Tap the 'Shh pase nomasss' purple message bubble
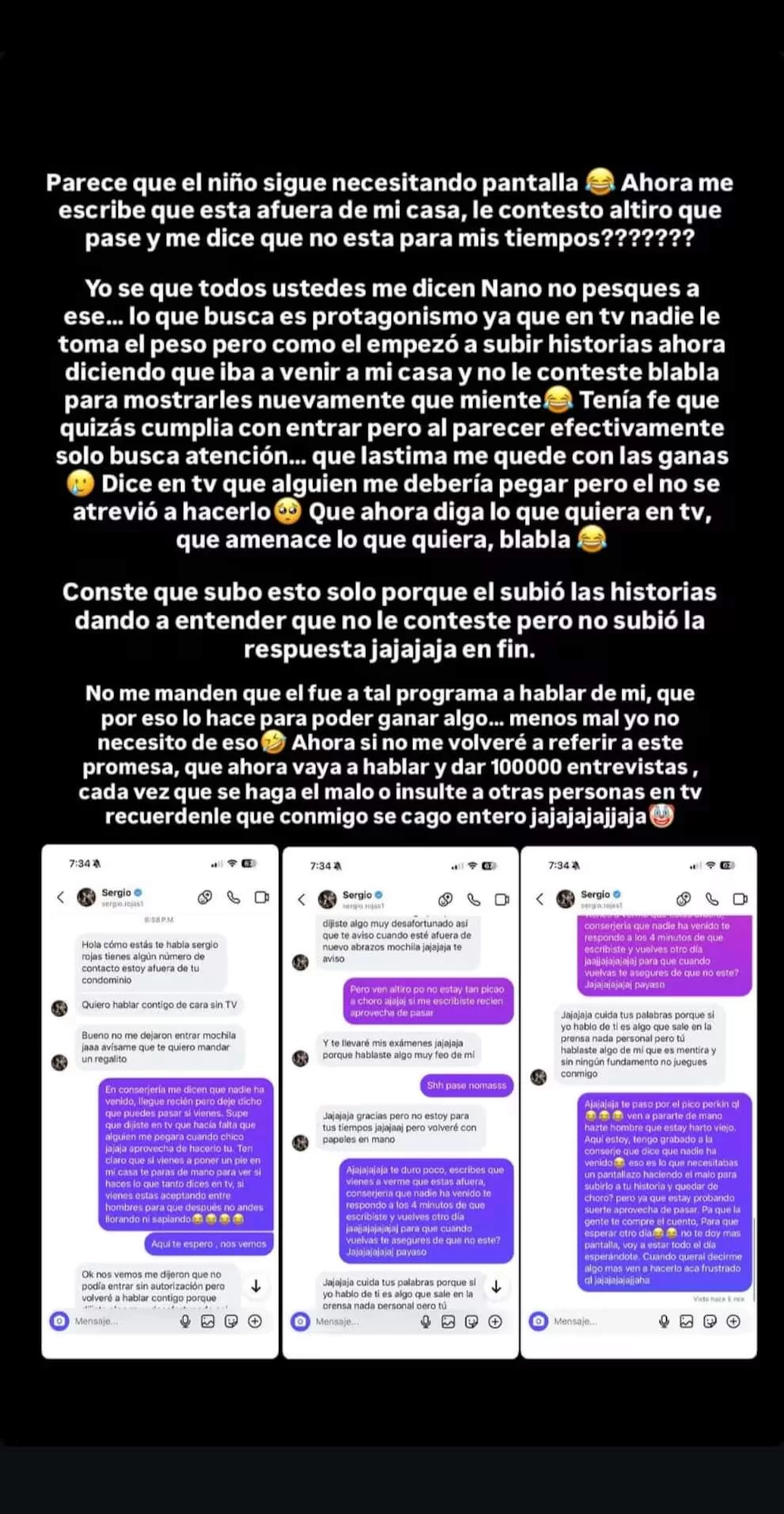 pos(466,1085)
